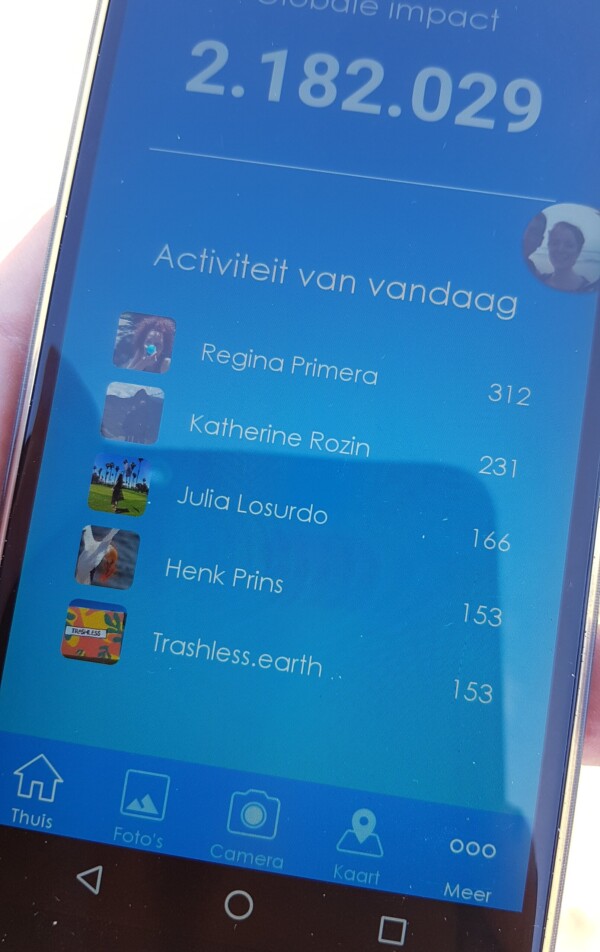This screenshot has width=600, height=952.
Task: Open Regina Primera's activity
Action: [289, 364]
